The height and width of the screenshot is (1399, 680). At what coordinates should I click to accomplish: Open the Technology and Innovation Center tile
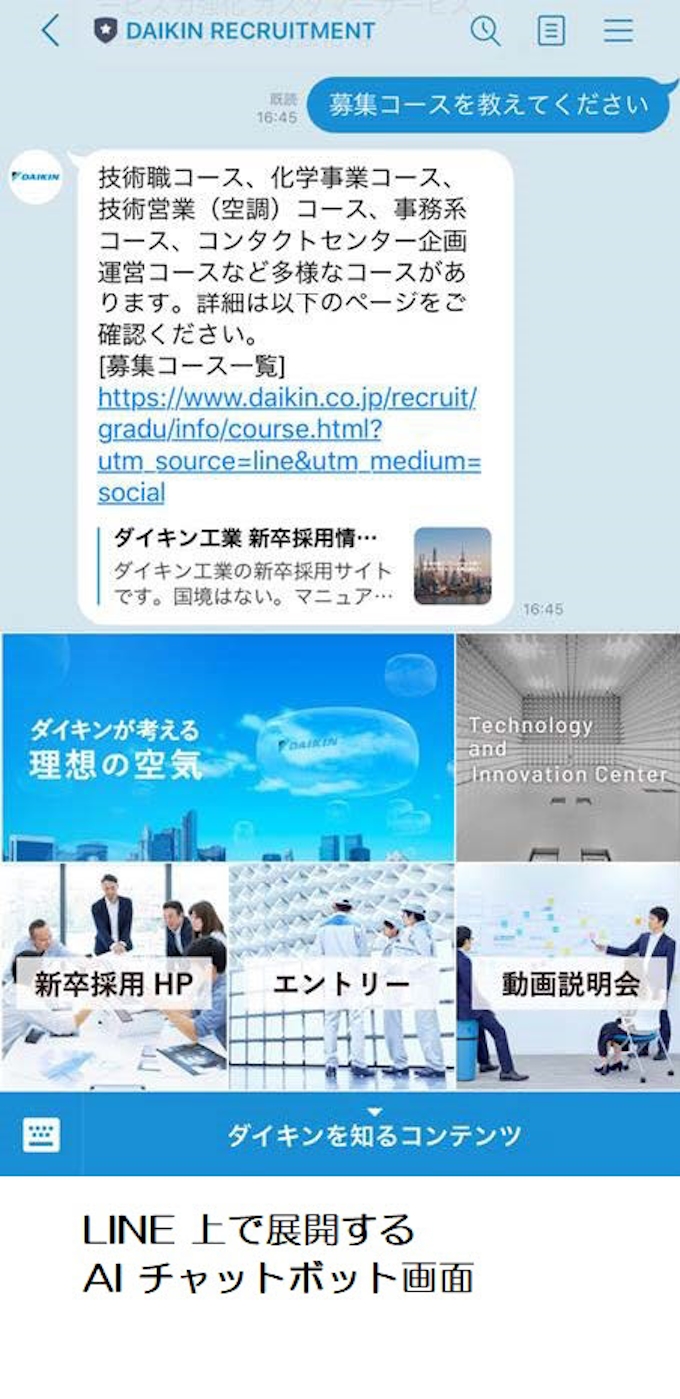point(567,747)
